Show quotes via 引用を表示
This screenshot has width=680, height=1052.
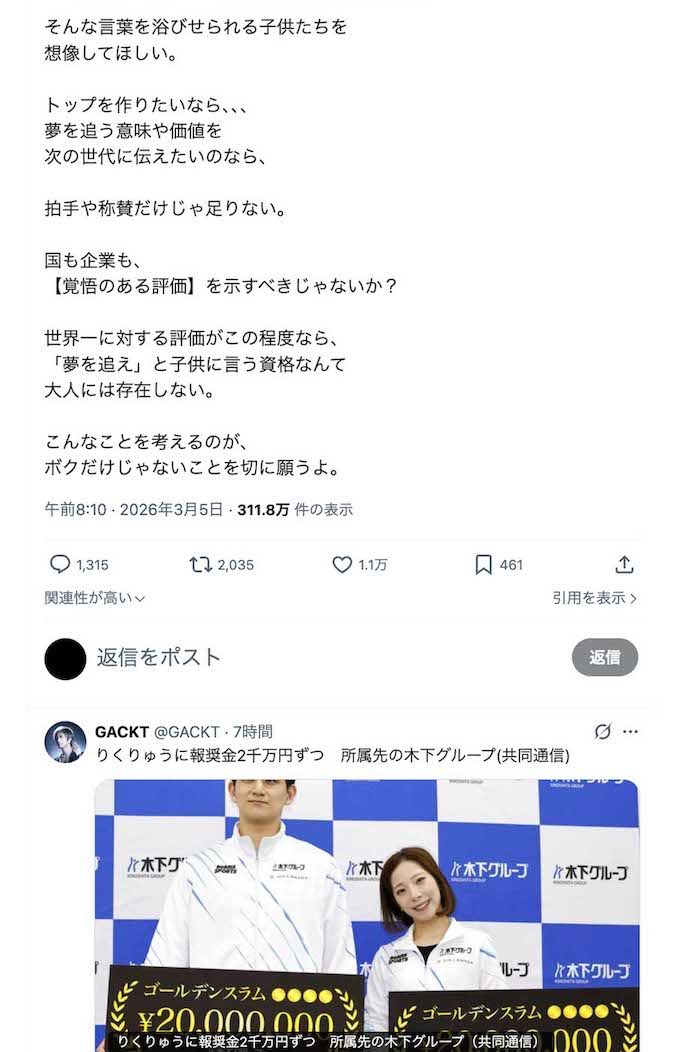pyautogui.click(x=594, y=598)
